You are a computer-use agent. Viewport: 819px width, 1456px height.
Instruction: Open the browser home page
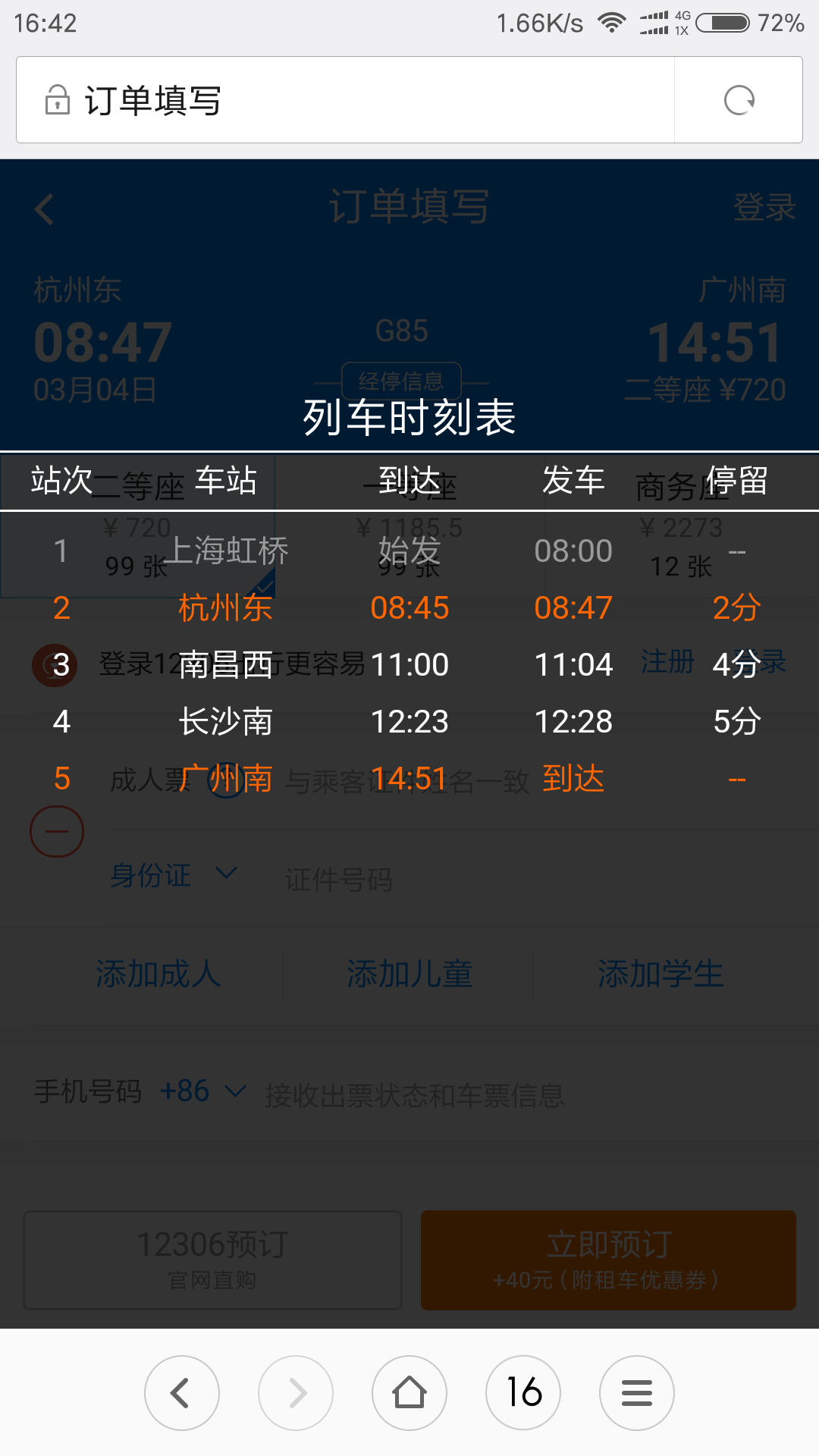(409, 1393)
